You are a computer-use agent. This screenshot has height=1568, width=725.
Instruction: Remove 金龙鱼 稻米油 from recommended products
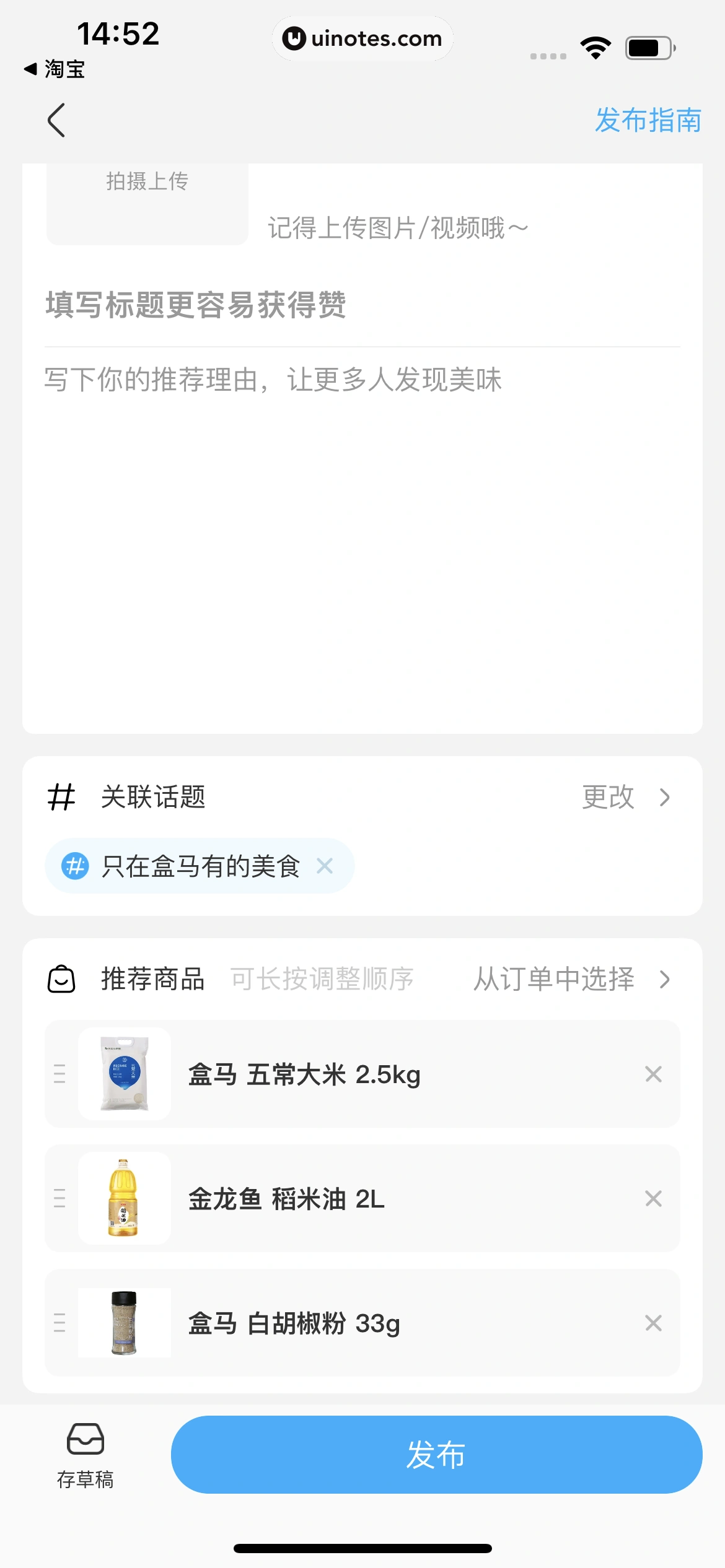(x=653, y=1198)
